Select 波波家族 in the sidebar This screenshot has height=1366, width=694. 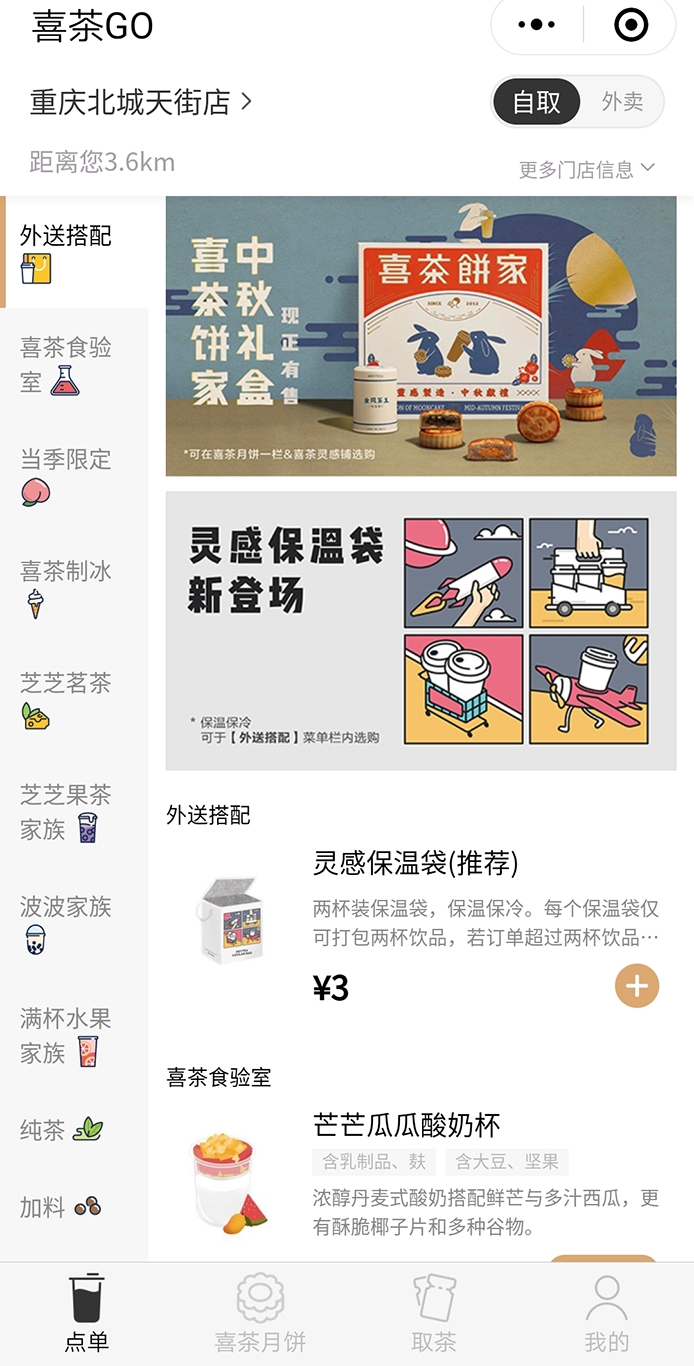point(74,924)
